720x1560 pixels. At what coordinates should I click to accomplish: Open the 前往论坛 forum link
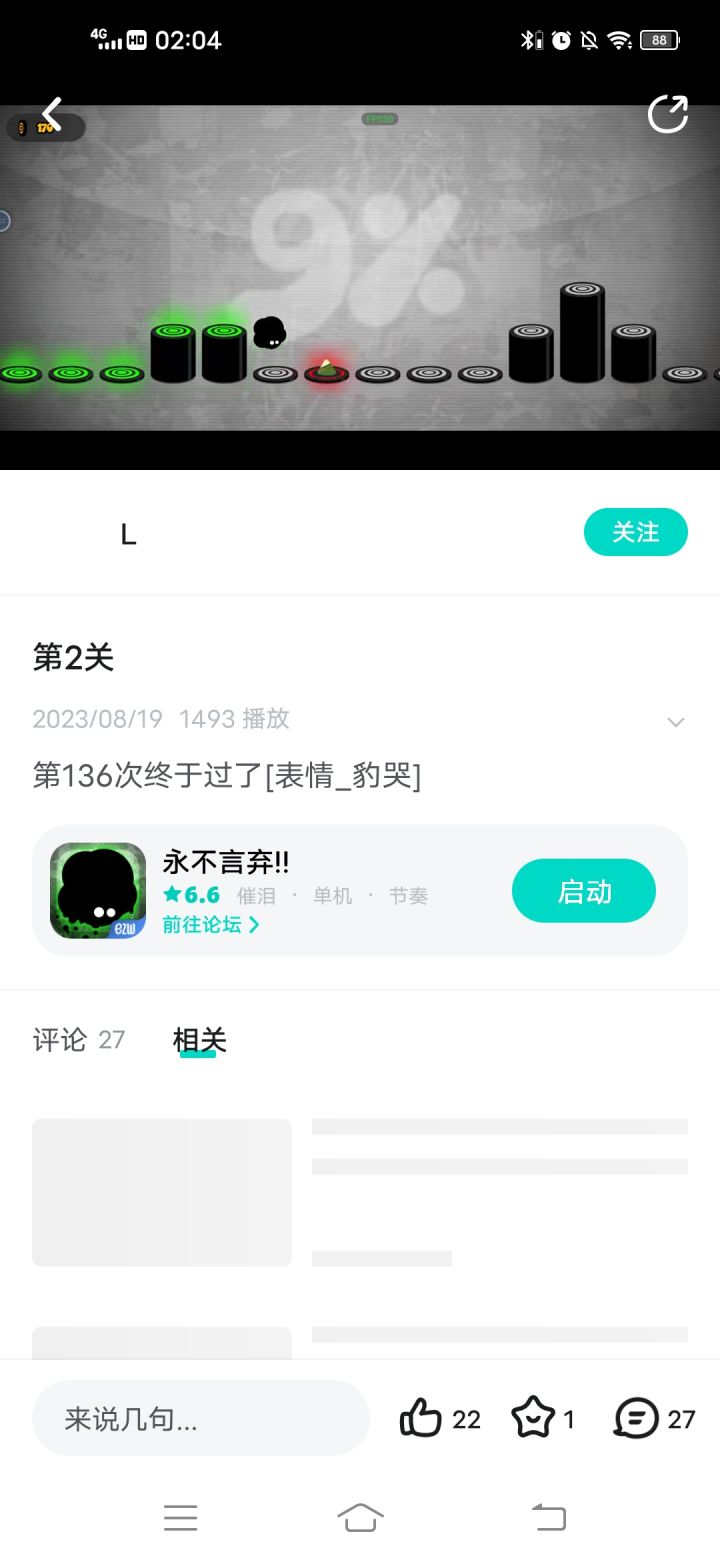click(211, 925)
